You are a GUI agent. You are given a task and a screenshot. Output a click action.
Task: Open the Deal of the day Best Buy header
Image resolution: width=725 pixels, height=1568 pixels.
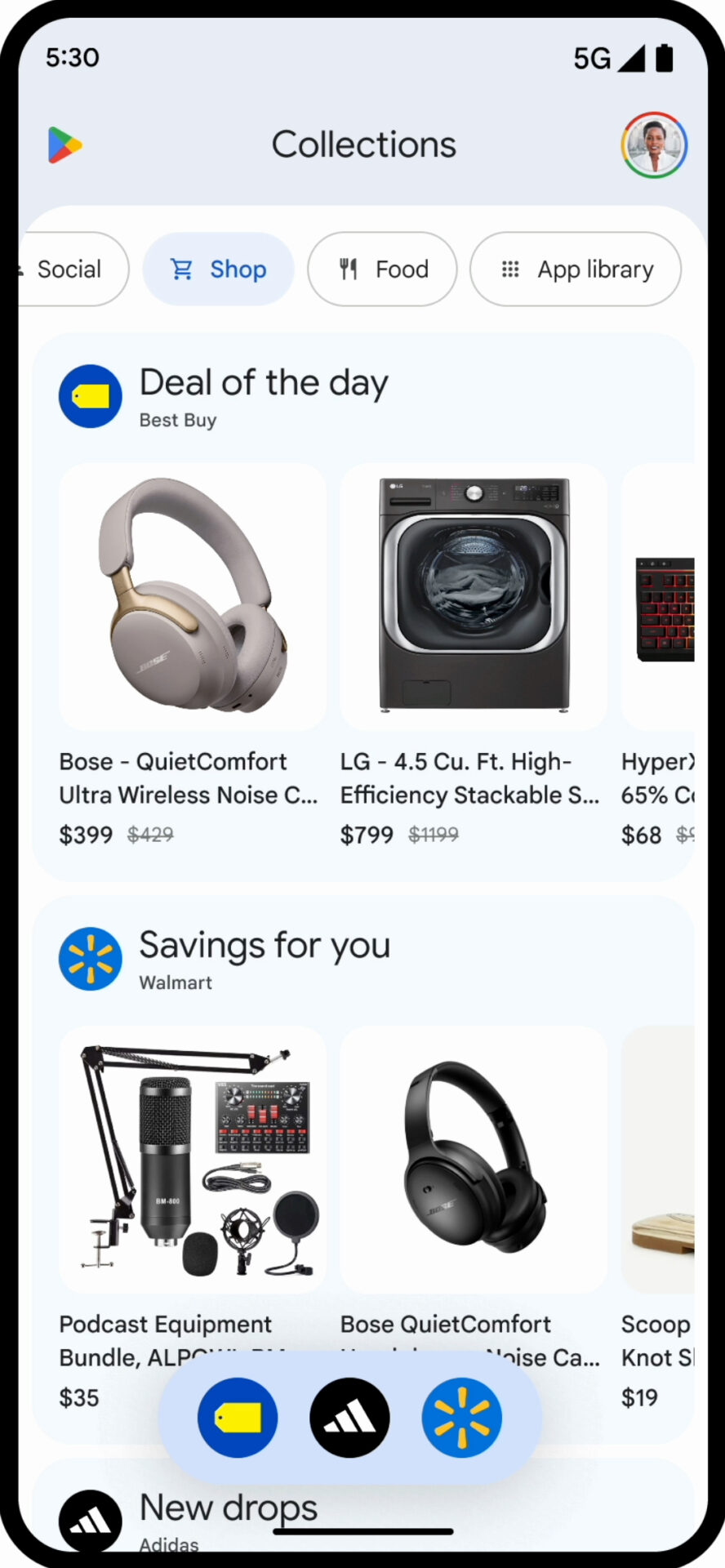pos(224,396)
